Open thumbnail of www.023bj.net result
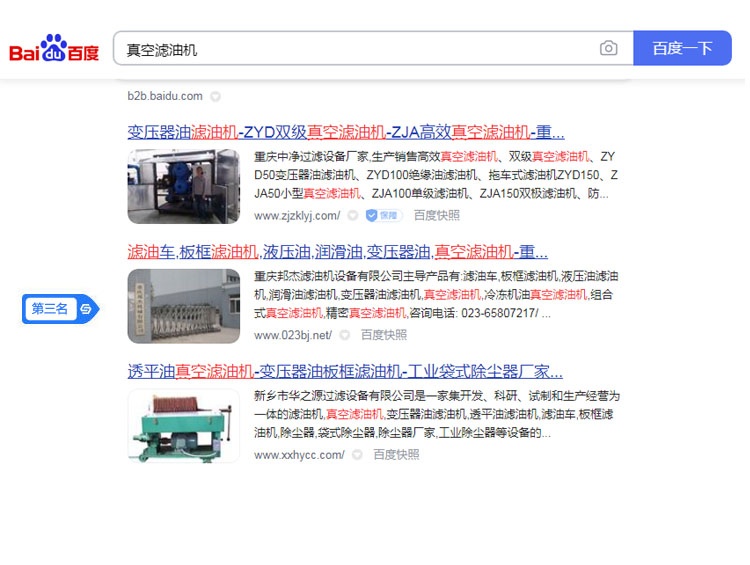750x565 pixels. [183, 306]
